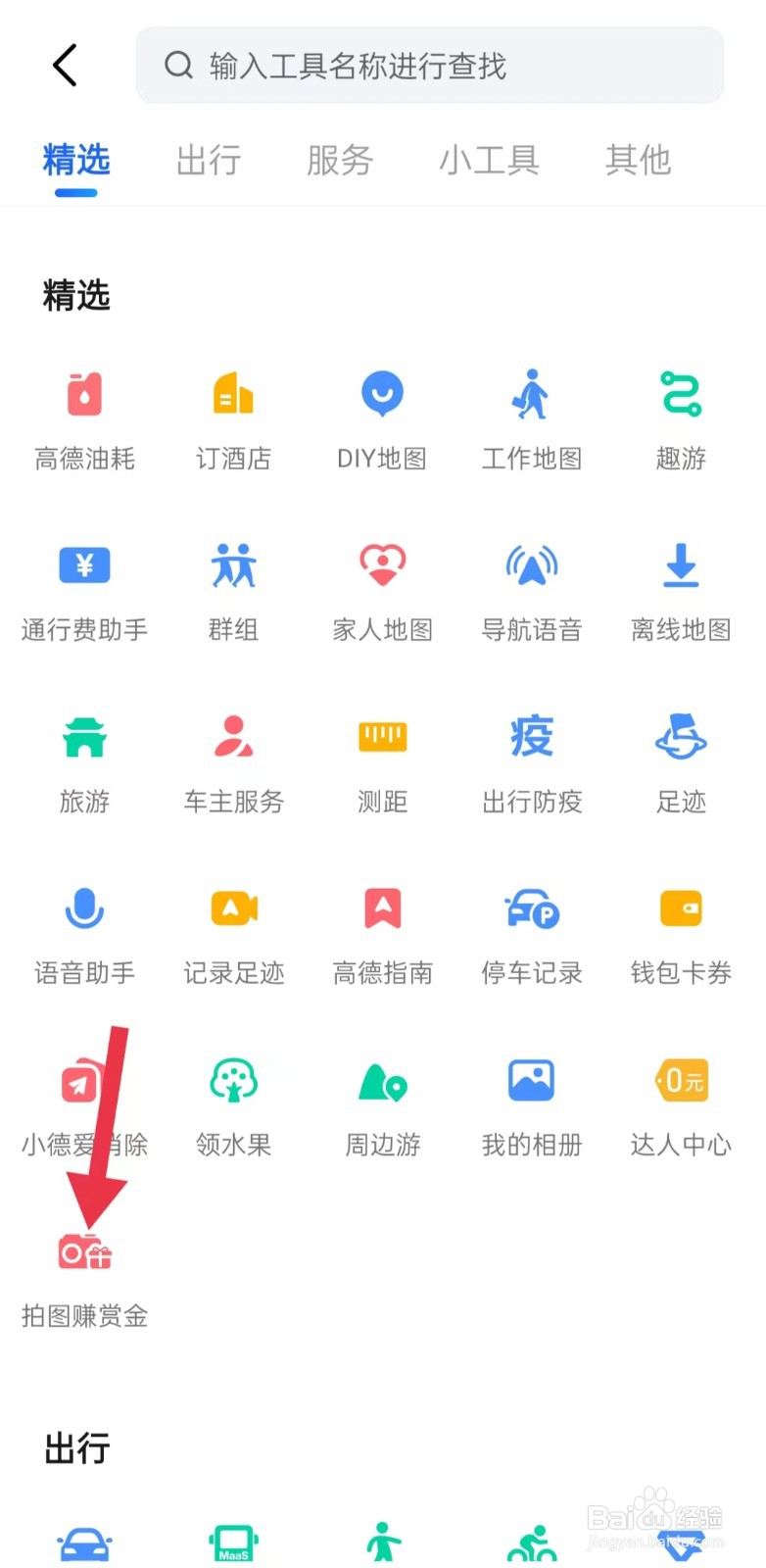The image size is (766, 1568).
Task: Open the 家人地图 family map tool
Action: 382,588
